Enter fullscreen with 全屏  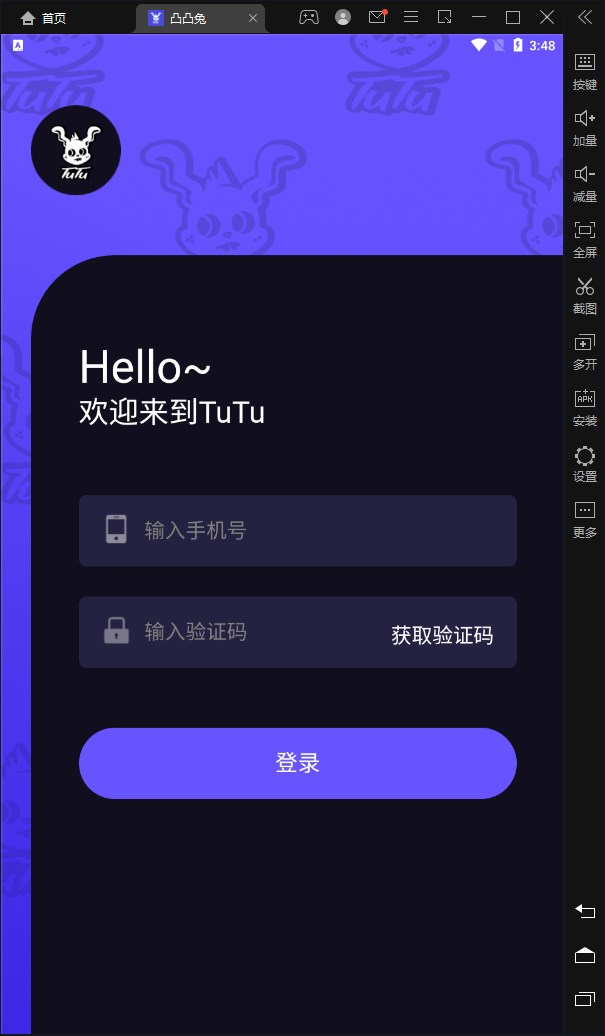coord(585,240)
